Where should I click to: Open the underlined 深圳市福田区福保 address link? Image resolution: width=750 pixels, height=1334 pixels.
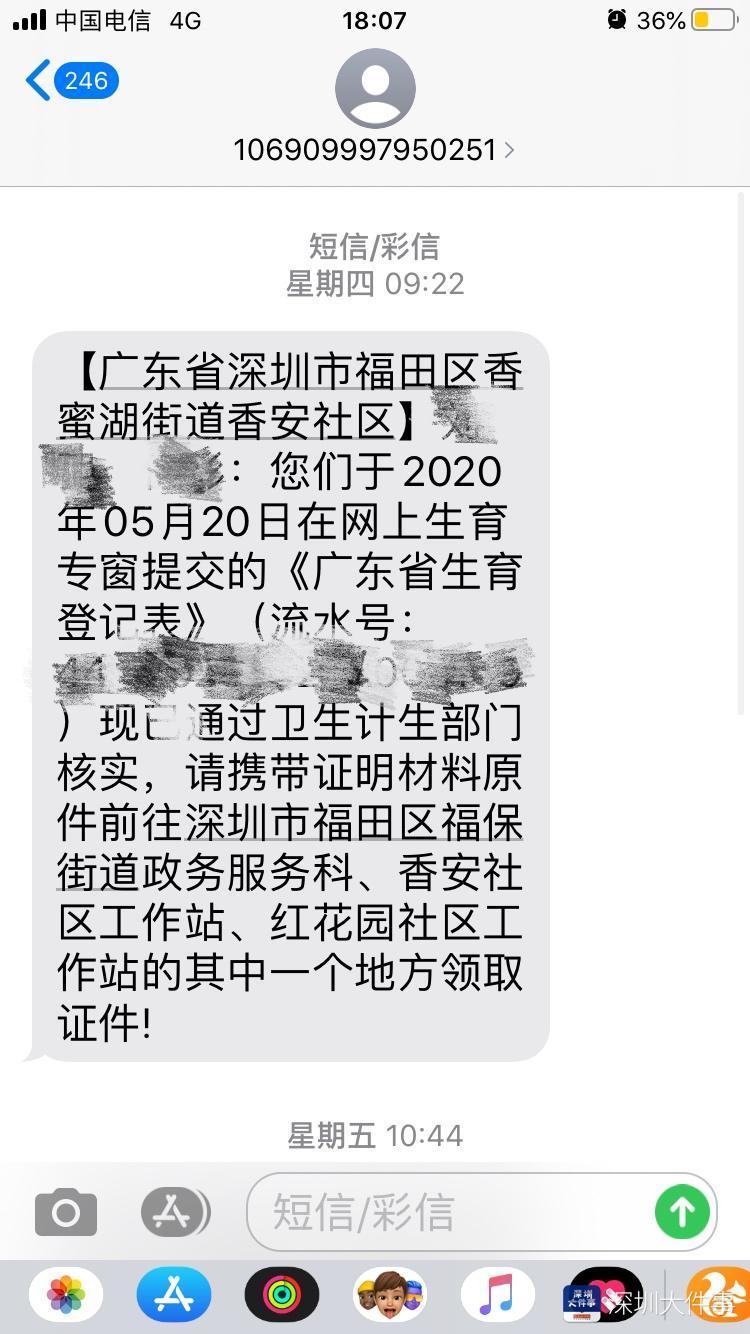click(354, 823)
